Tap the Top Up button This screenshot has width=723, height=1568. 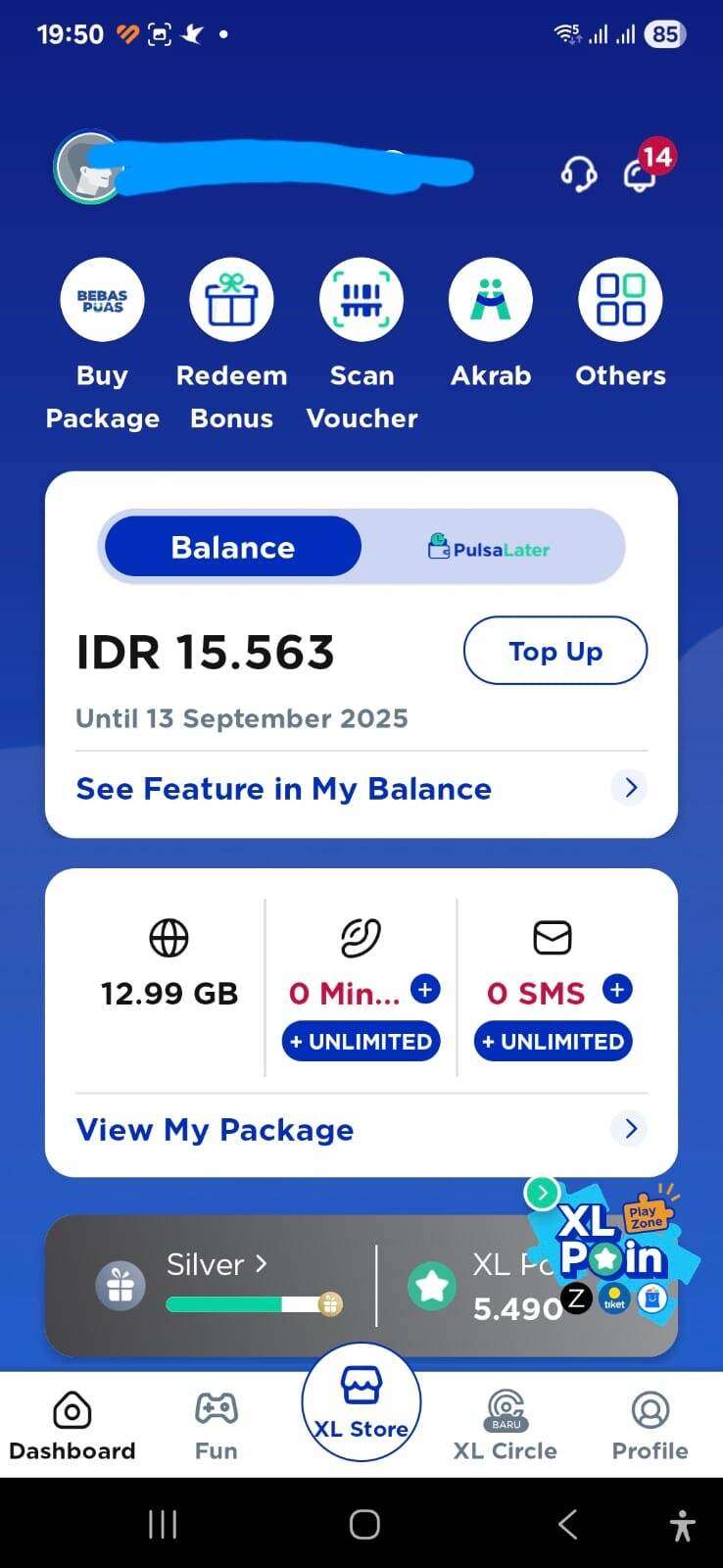tap(555, 651)
